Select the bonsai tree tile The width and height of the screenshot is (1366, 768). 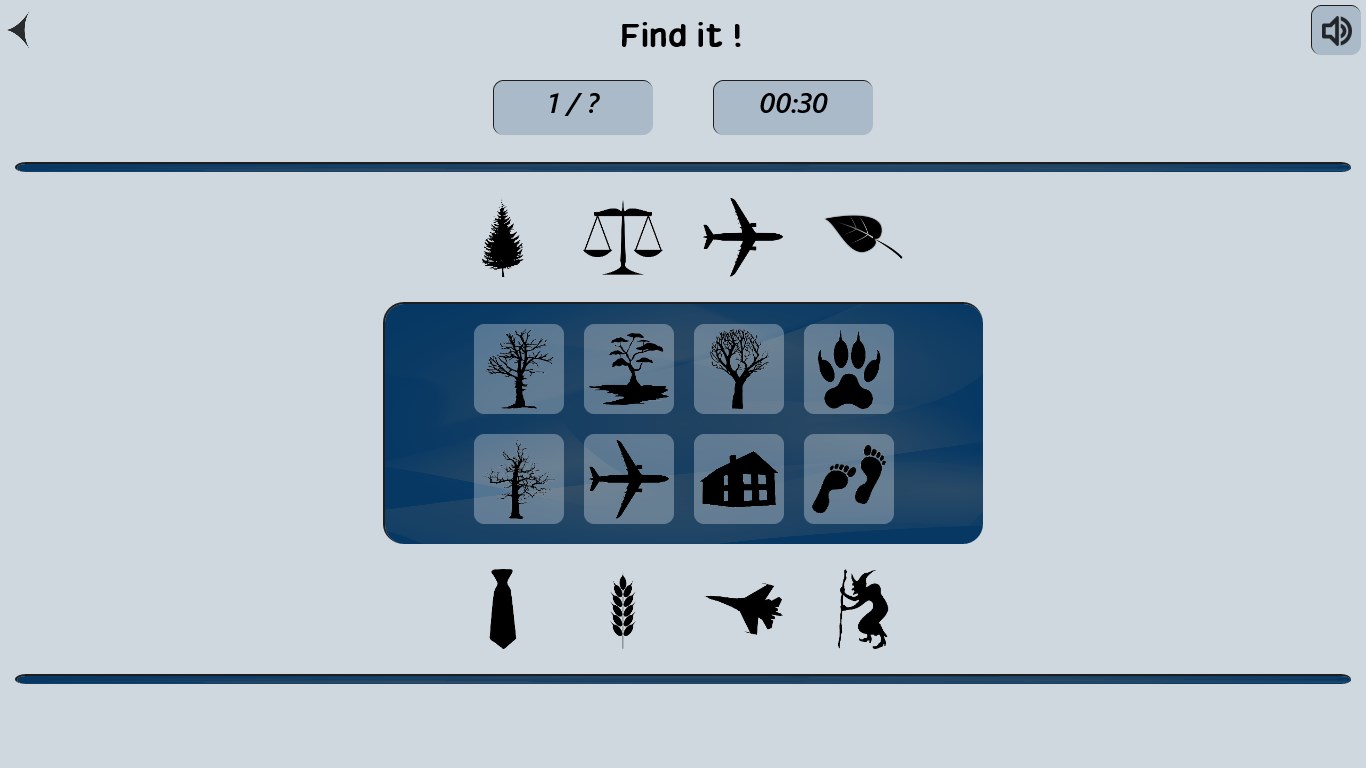click(629, 369)
